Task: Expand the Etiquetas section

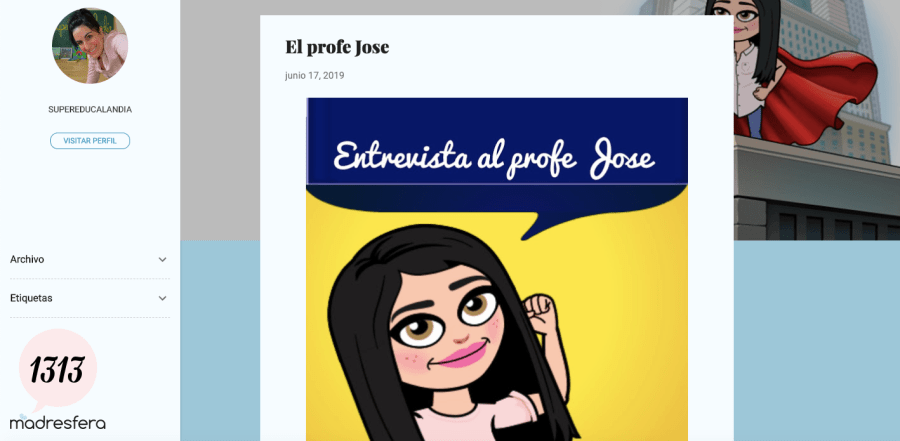Action: (89, 298)
